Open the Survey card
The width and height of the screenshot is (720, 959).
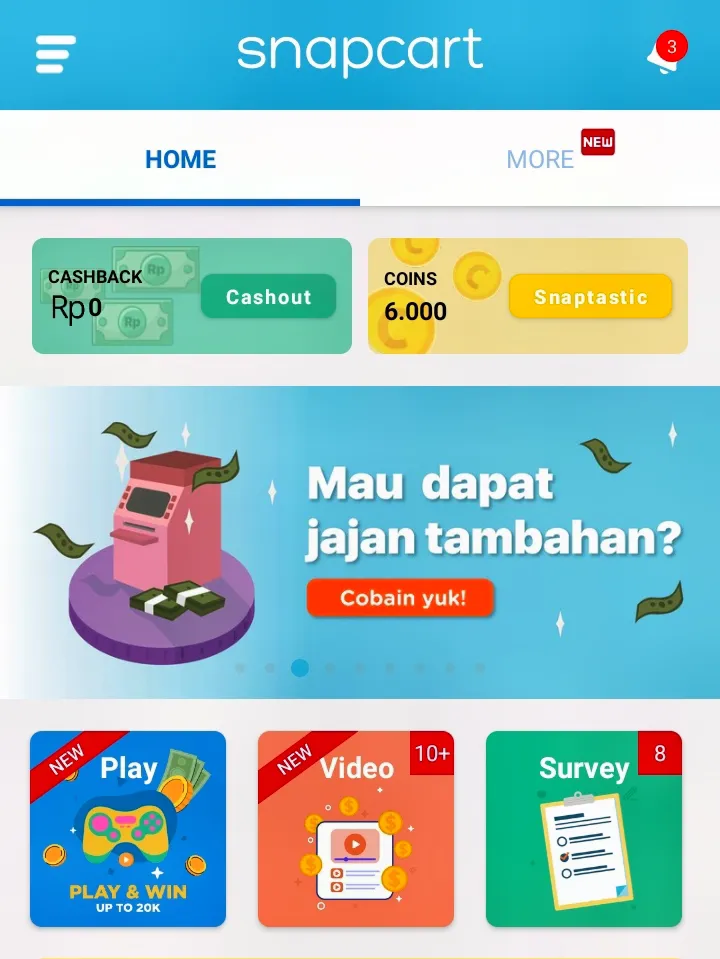click(x=584, y=828)
